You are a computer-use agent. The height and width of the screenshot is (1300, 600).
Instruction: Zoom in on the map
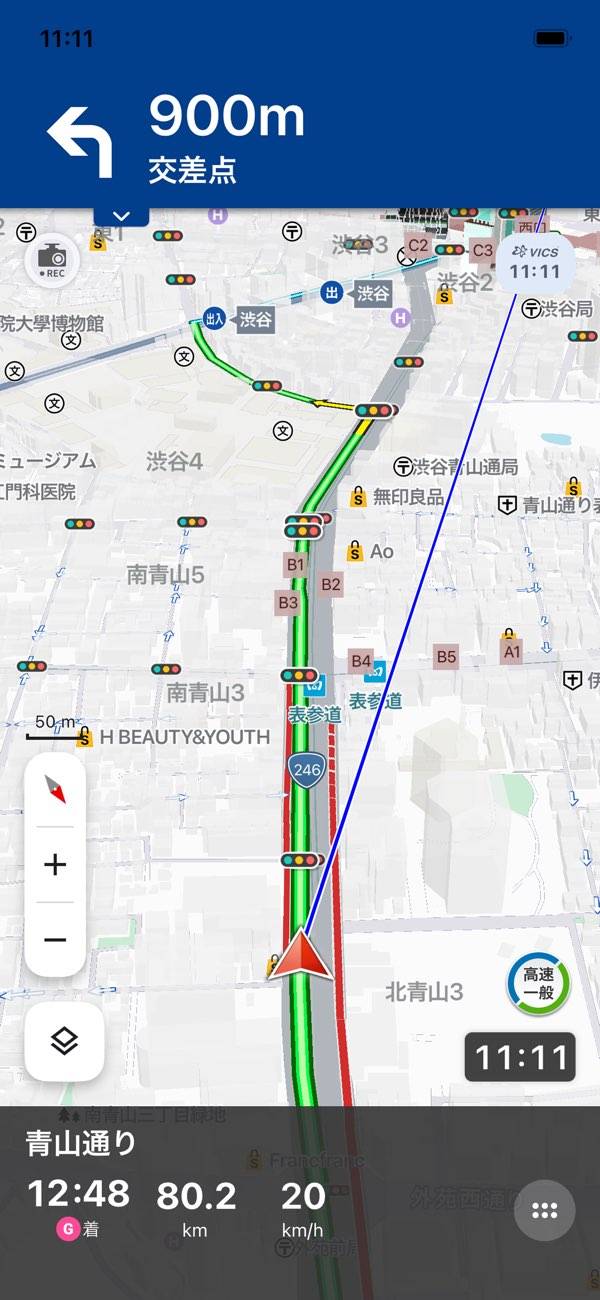(55, 865)
